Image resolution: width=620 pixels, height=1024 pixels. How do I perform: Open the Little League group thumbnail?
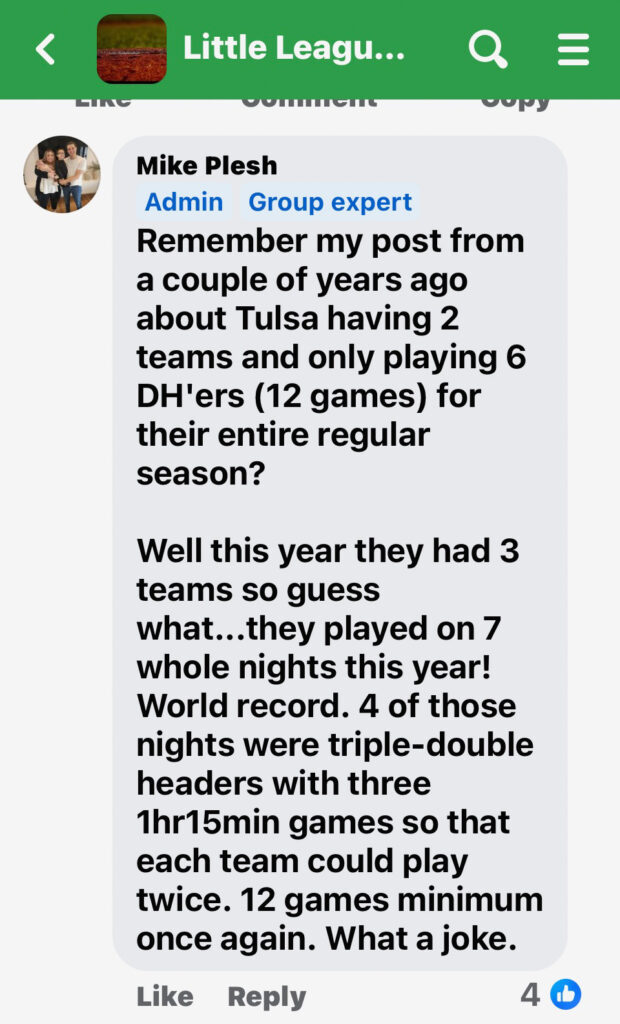coord(131,49)
